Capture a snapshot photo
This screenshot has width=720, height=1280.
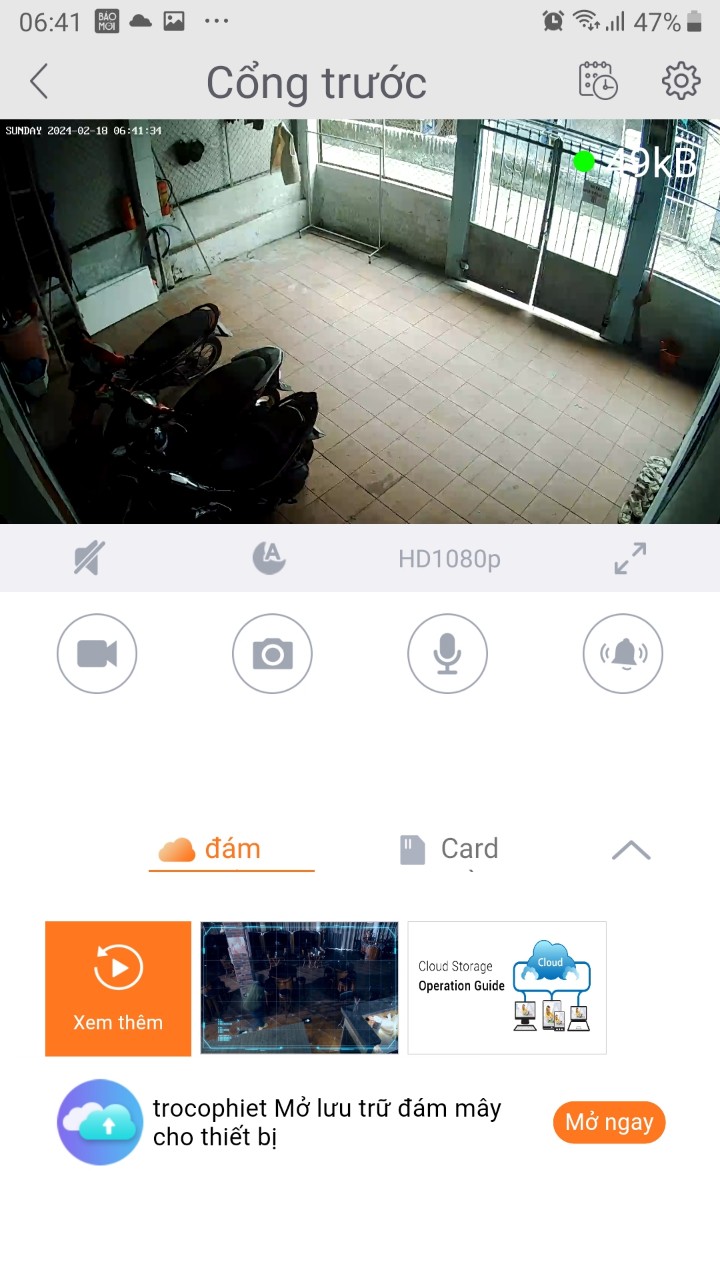pos(272,654)
